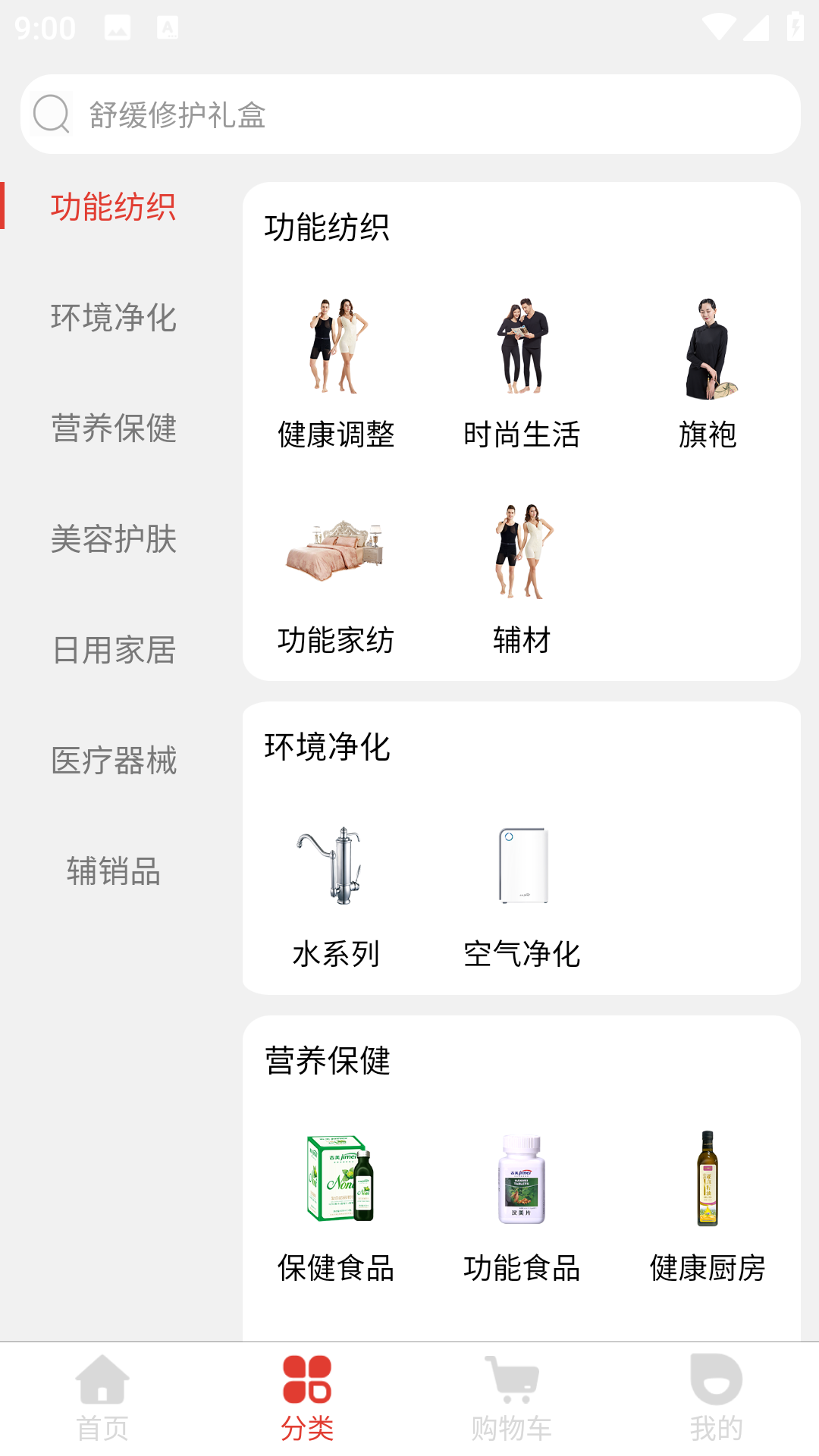This screenshot has height=1456, width=819.
Task: Click the search magnifier icon
Action: (x=51, y=114)
